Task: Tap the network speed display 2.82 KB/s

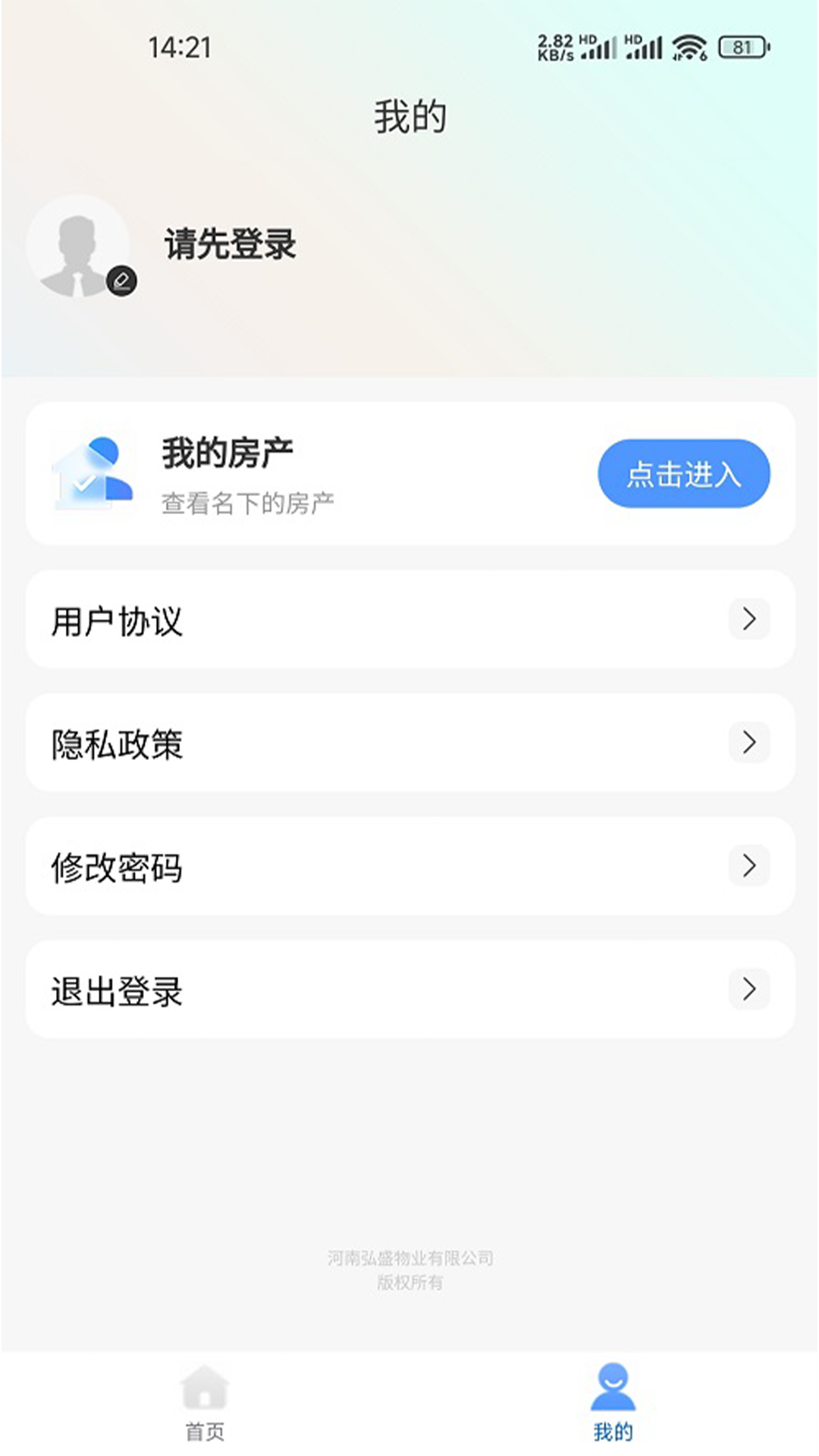Action: [x=554, y=47]
